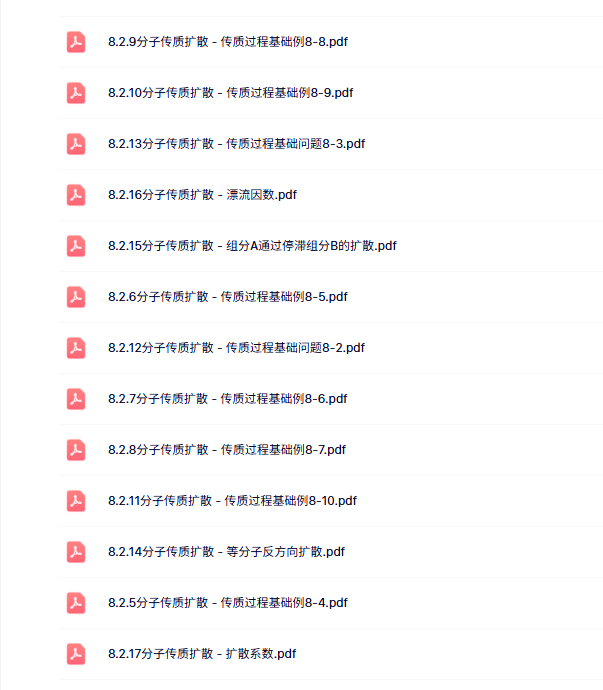Open 8.2.5 传质过程基础例8-4.pdf
The height and width of the screenshot is (690, 603).
(227, 603)
